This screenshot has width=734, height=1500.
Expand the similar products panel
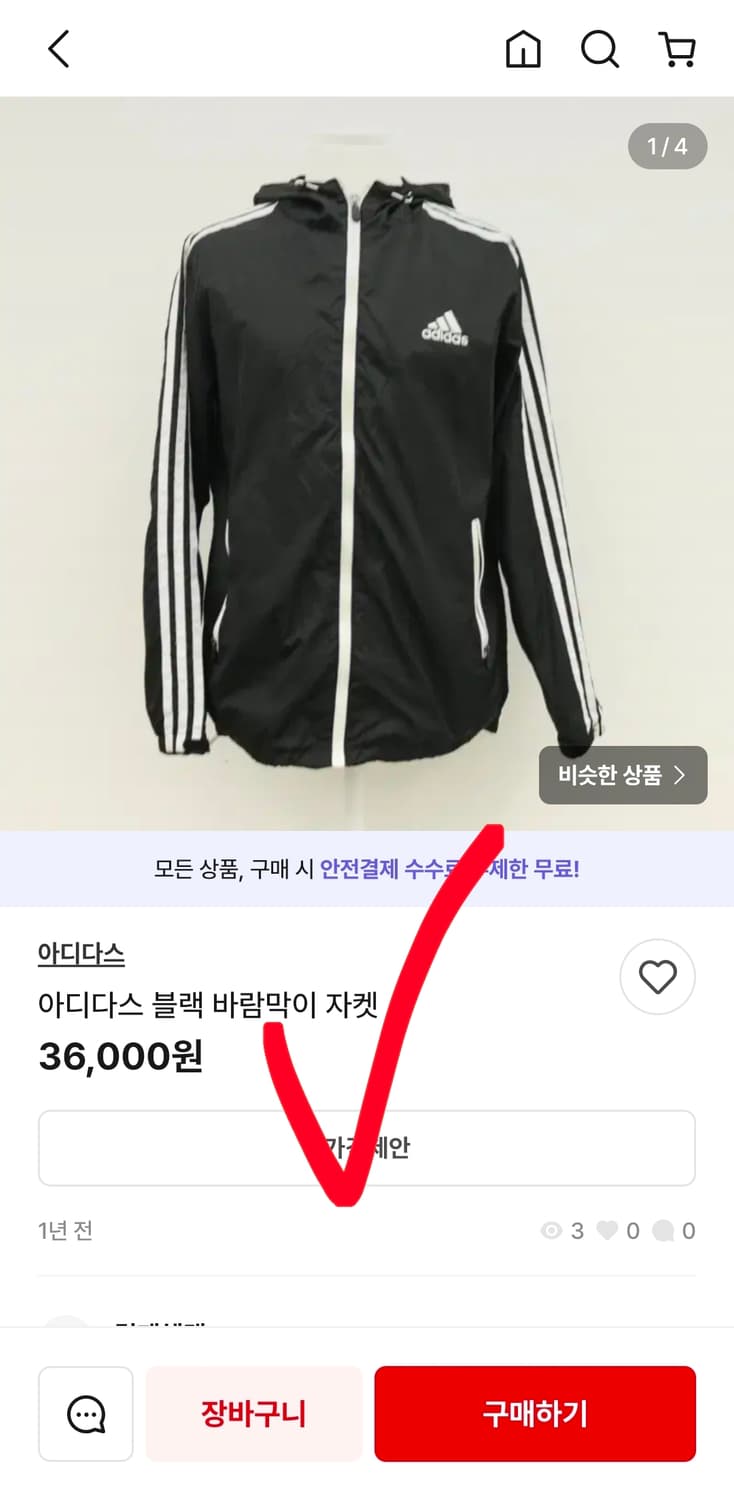(x=623, y=775)
